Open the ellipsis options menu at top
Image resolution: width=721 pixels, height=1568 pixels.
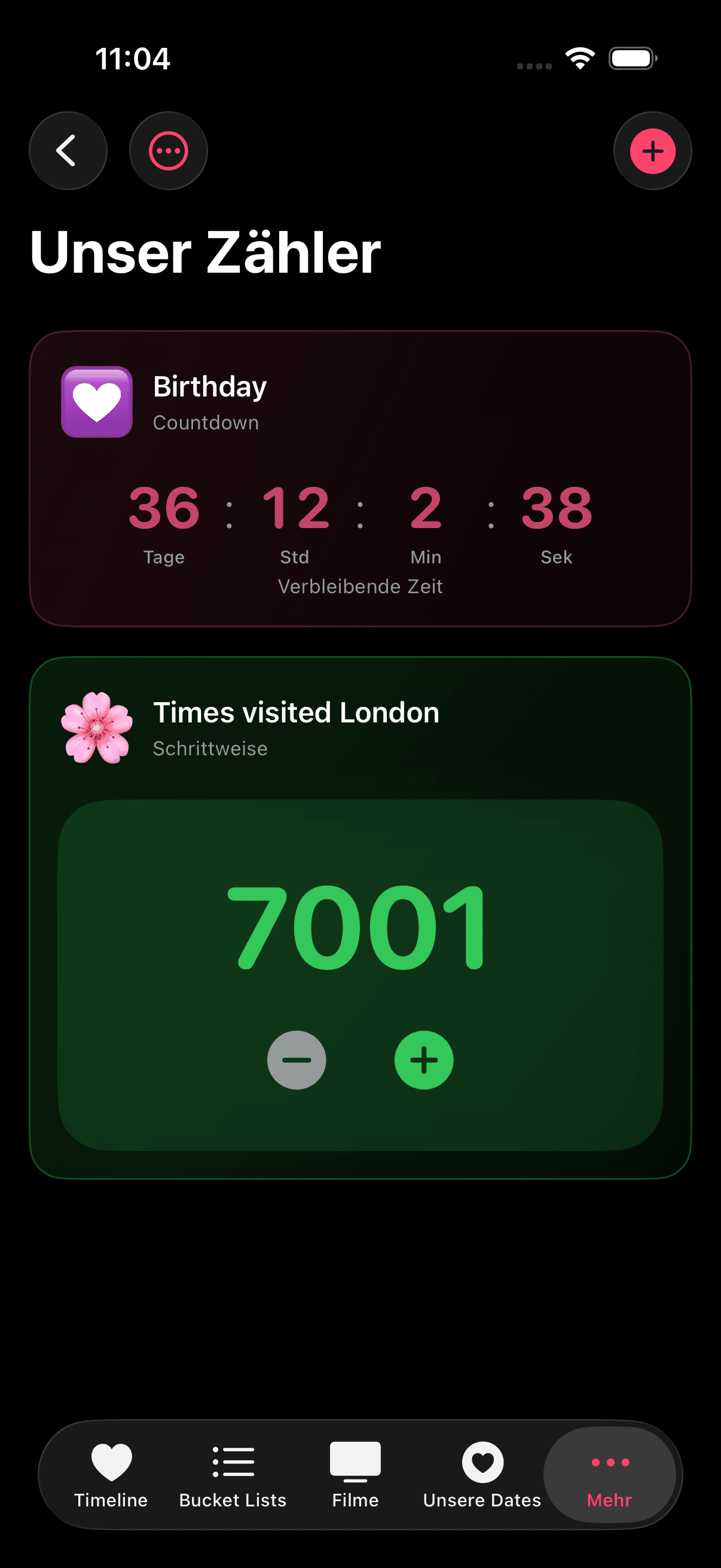(169, 150)
